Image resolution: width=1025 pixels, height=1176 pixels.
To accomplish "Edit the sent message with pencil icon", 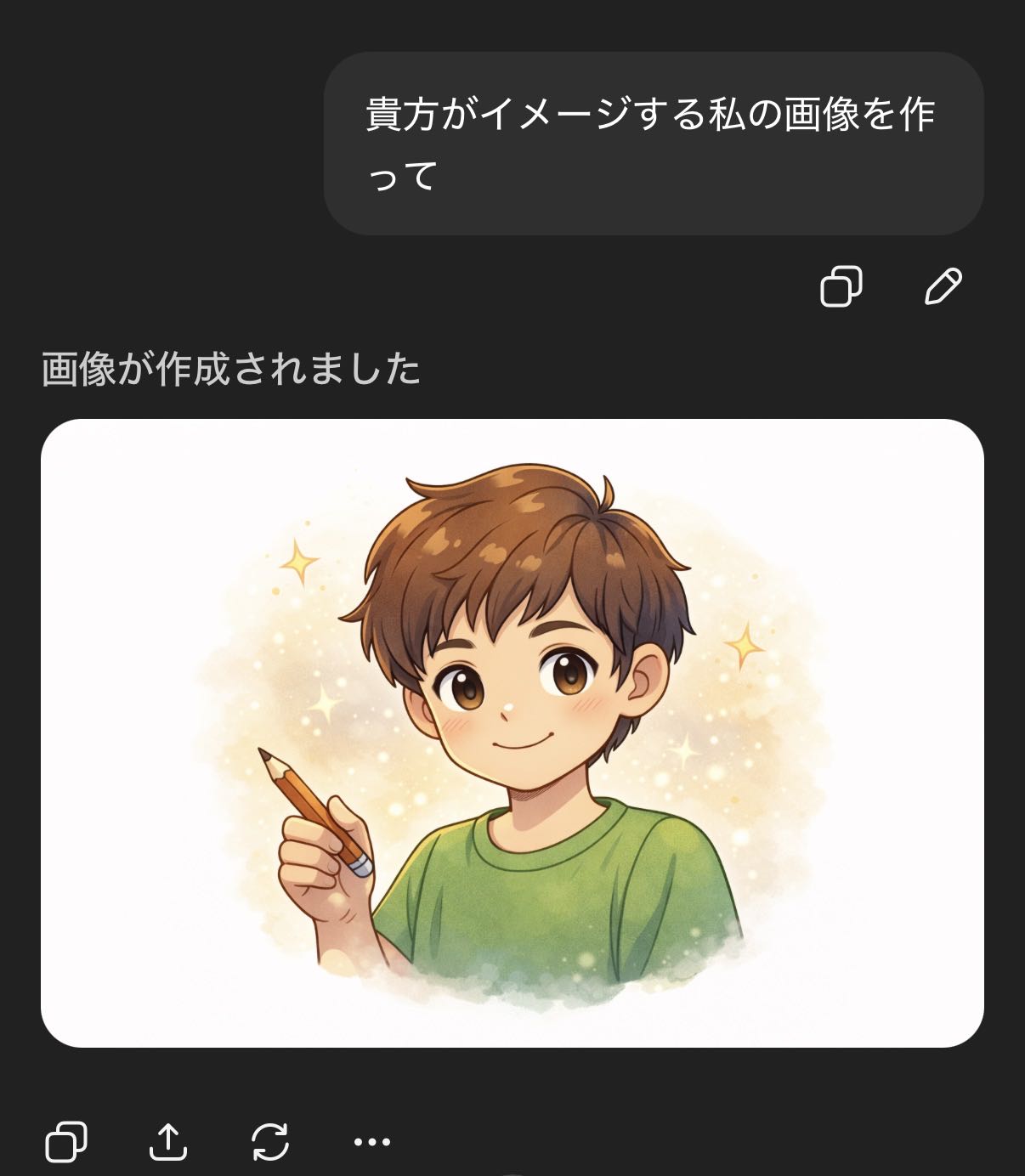I will [x=943, y=286].
